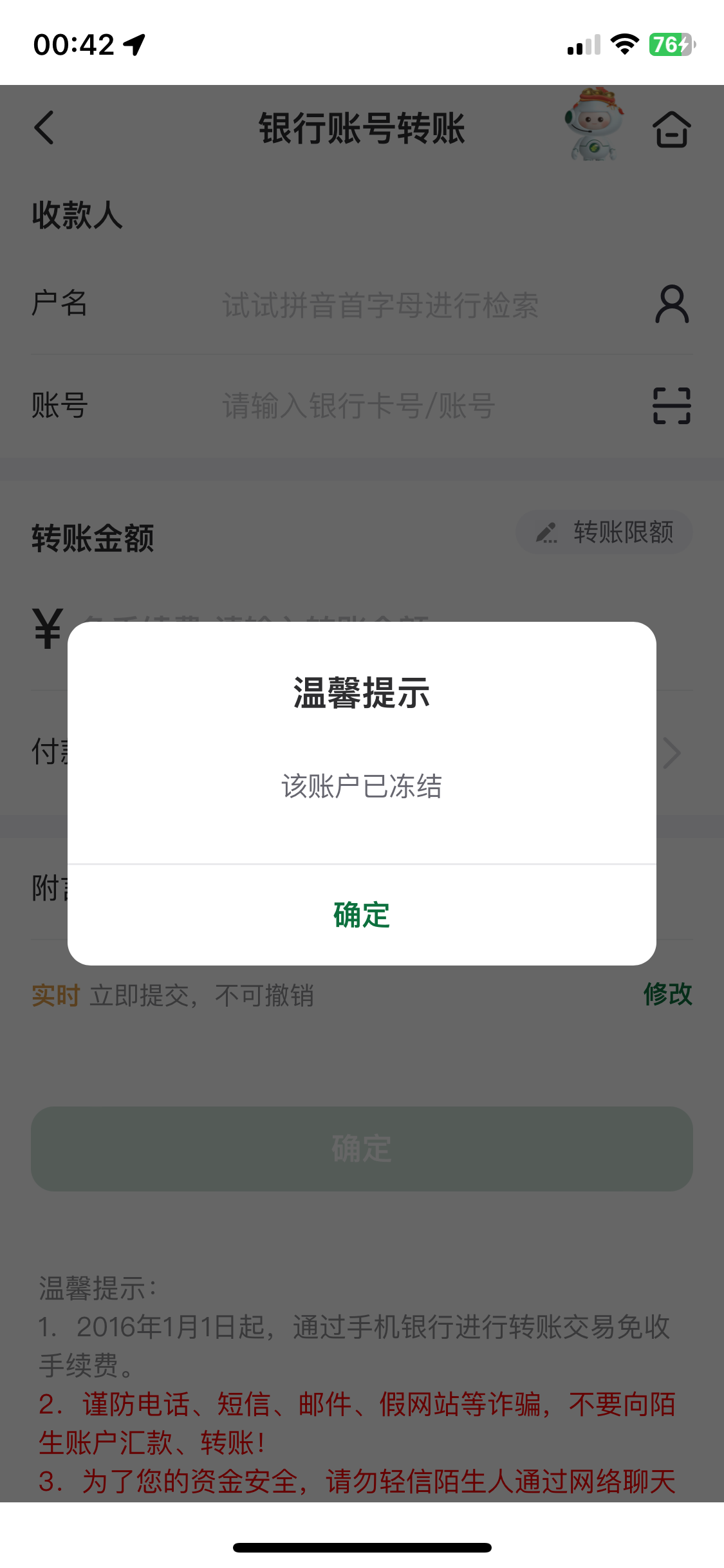Select the 户名 payee name field
The height and width of the screenshot is (1568, 724).
(380, 304)
